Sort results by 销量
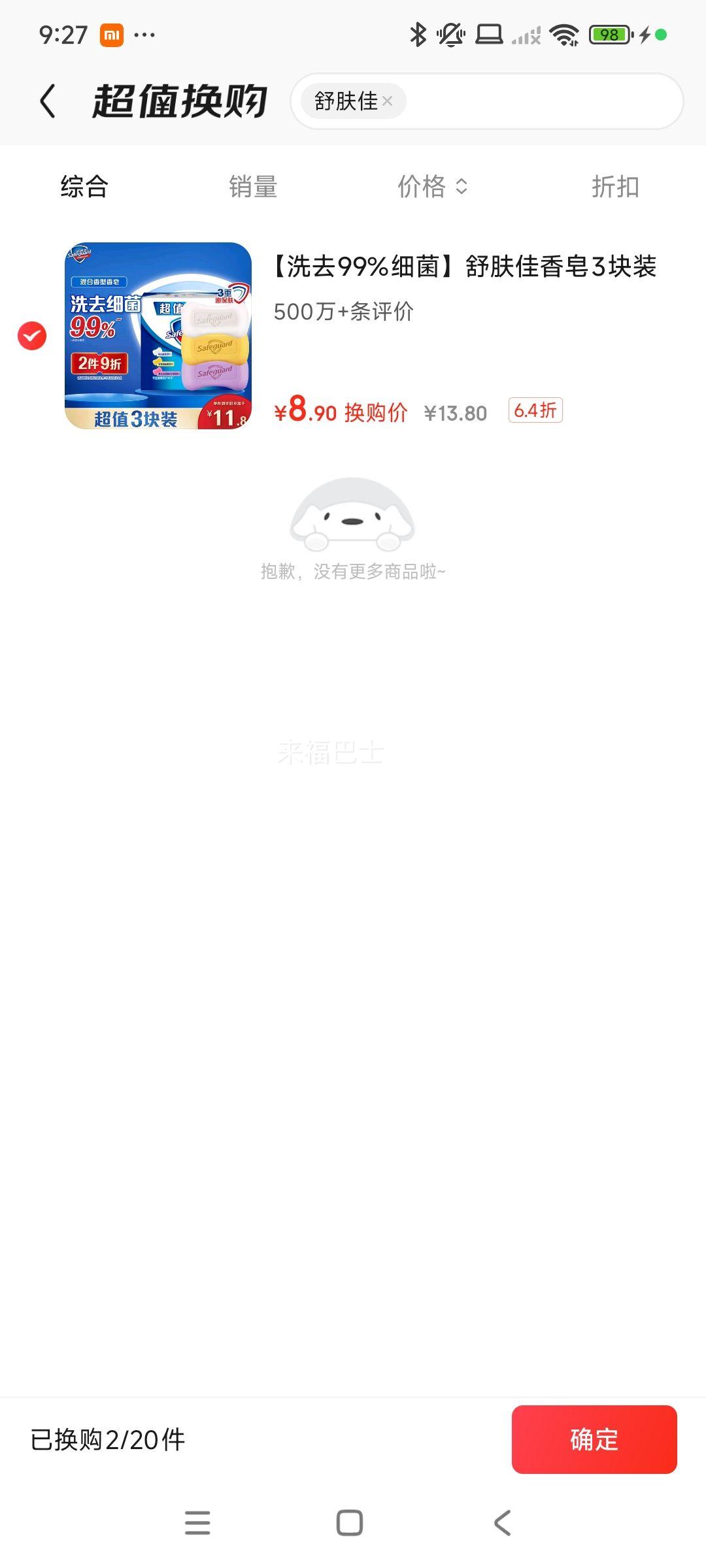This screenshot has width=706, height=1568. click(x=253, y=187)
